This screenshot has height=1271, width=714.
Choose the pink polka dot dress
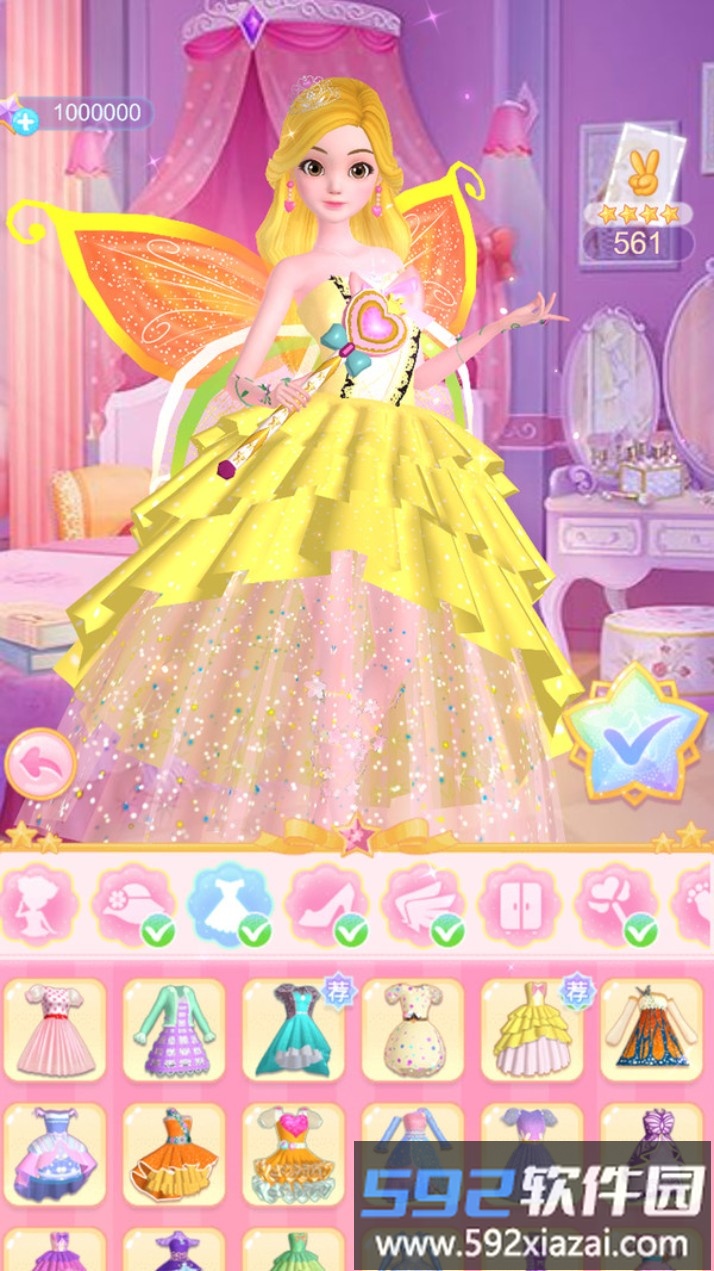[x=54, y=1030]
